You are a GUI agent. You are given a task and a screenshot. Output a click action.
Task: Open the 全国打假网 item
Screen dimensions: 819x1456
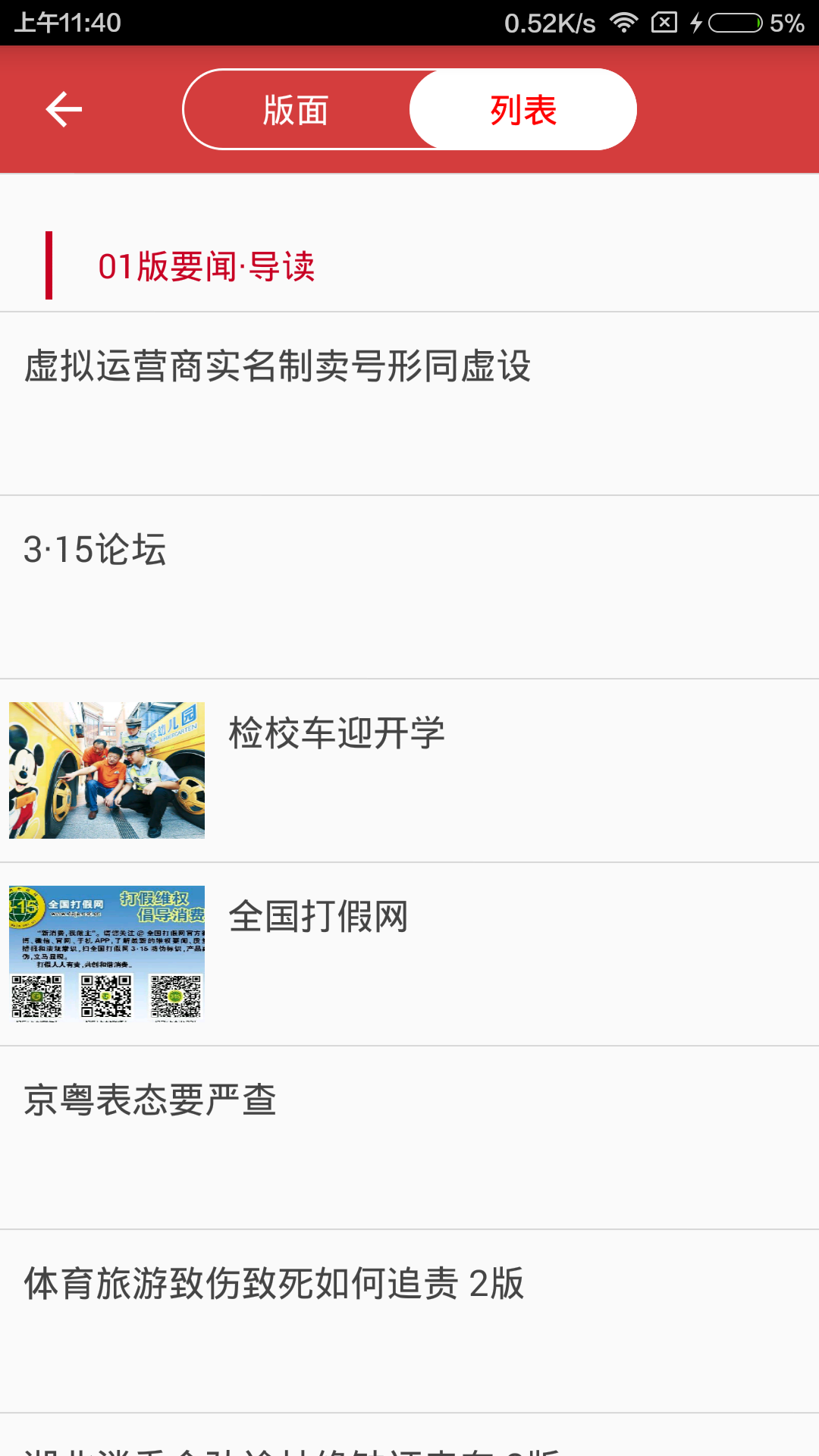(x=318, y=917)
